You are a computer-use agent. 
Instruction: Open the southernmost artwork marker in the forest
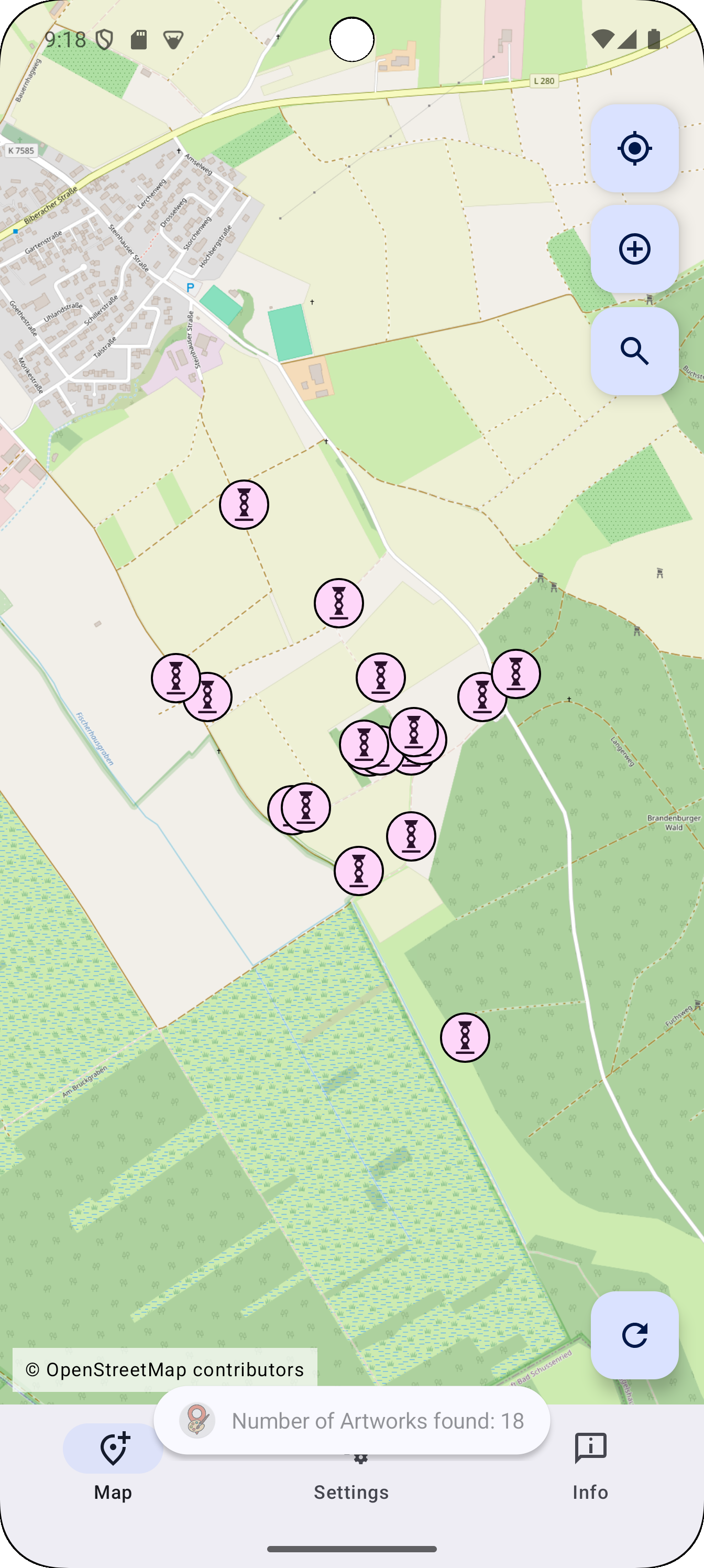(x=465, y=1038)
